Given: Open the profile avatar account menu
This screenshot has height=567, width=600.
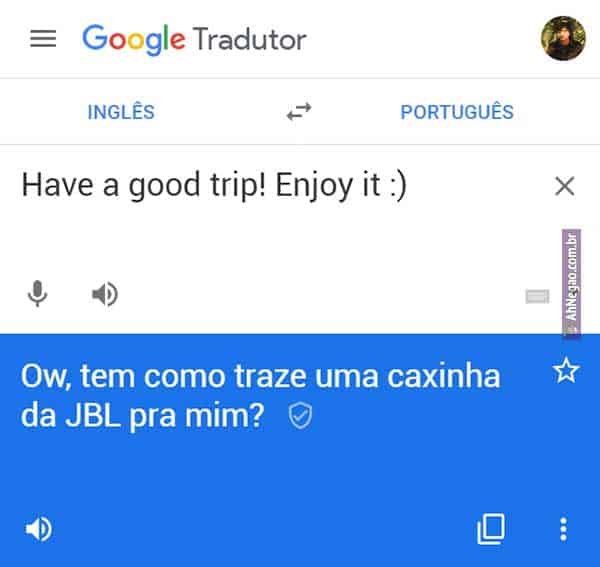Looking at the screenshot, I should click(563, 39).
